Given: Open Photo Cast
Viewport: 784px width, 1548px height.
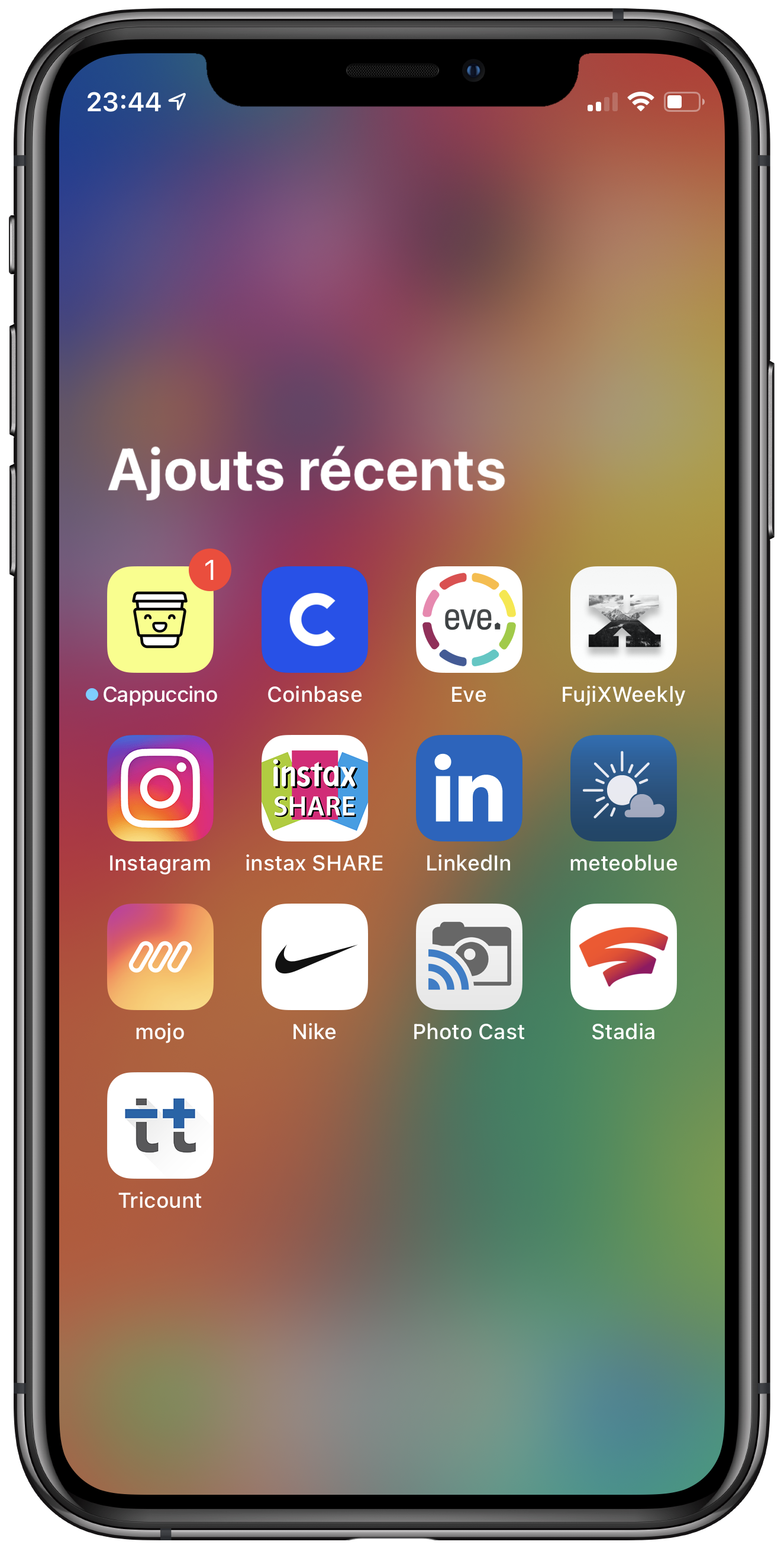Looking at the screenshot, I should 469,957.
